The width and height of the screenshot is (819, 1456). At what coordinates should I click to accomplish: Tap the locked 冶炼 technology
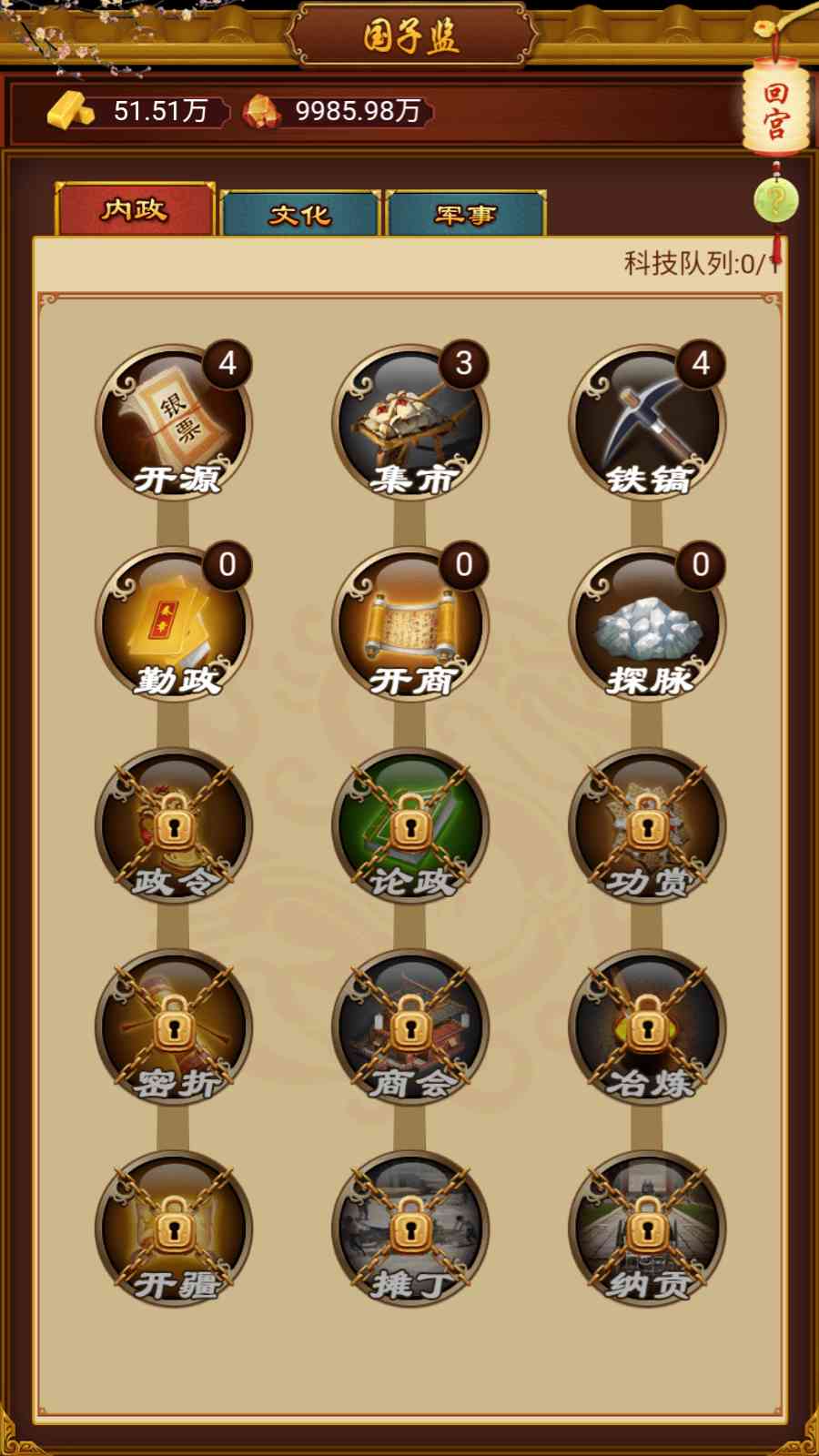647,1027
